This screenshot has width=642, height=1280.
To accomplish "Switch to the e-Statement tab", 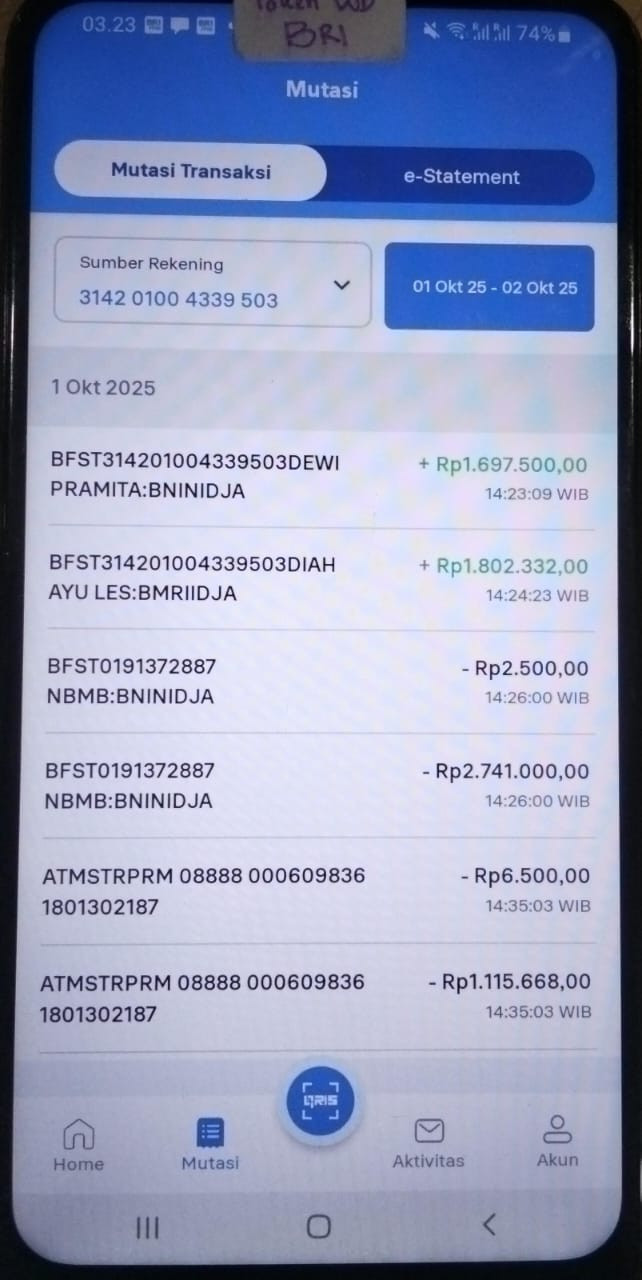I will tap(461, 177).
